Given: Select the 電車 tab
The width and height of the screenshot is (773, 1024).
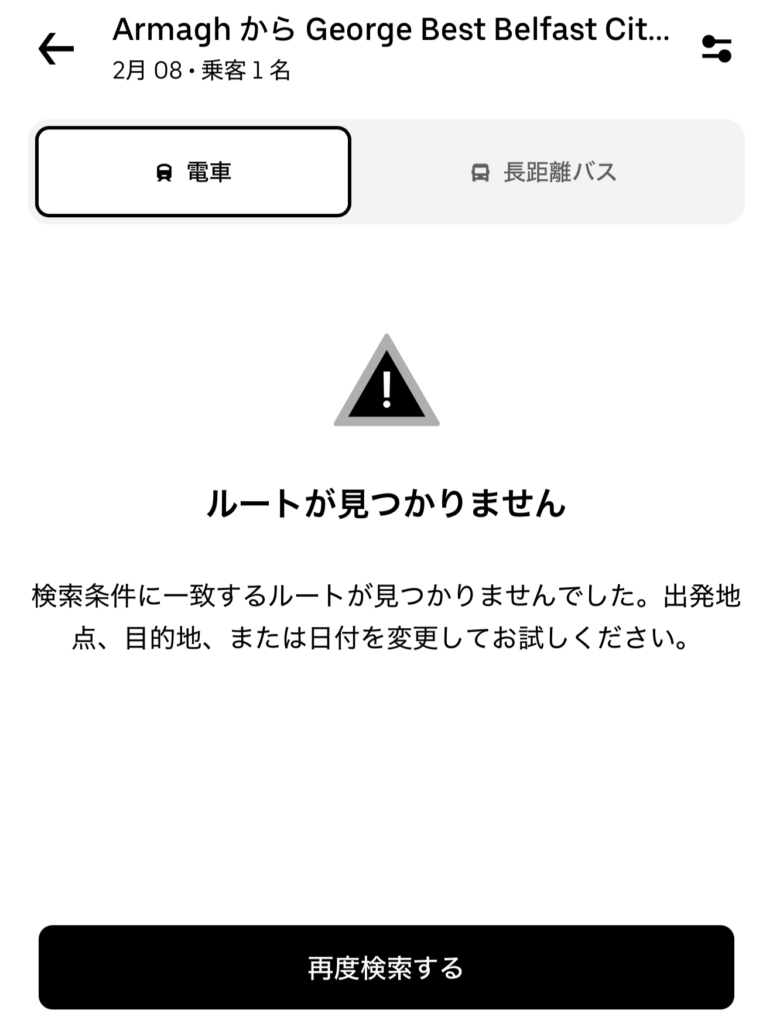Looking at the screenshot, I should click(194, 172).
